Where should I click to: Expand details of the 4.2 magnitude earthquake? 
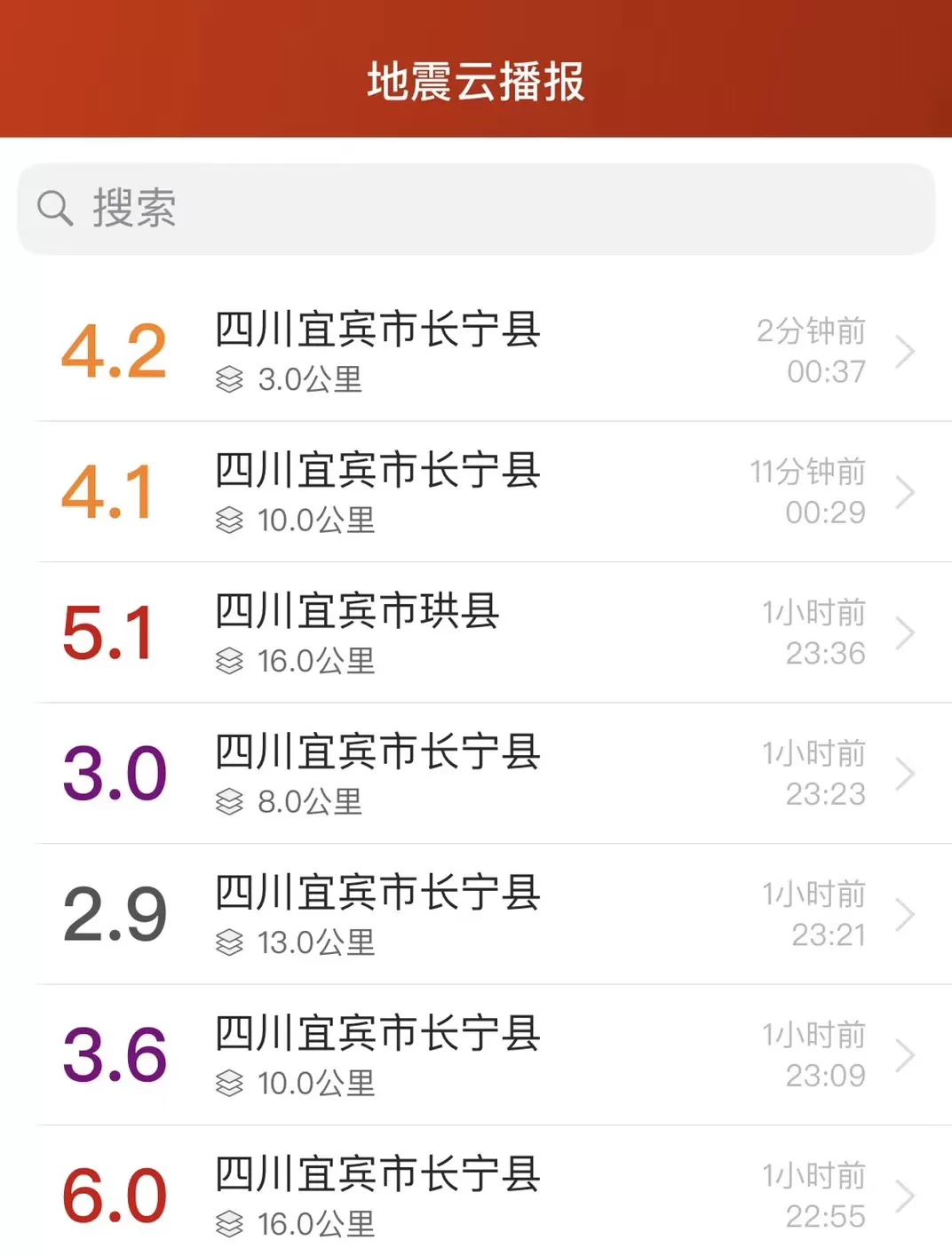(908, 352)
